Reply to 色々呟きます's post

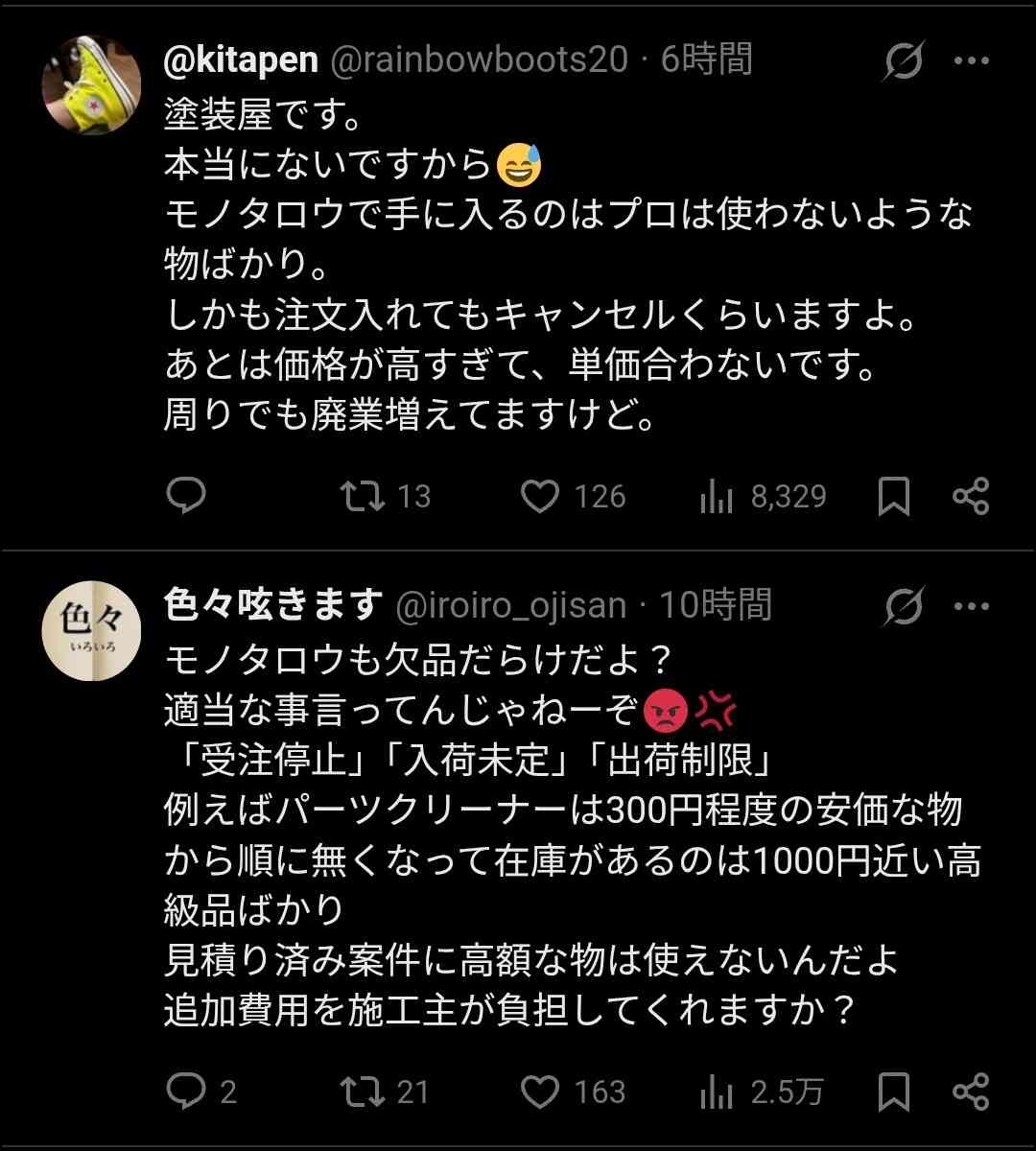(186, 1092)
